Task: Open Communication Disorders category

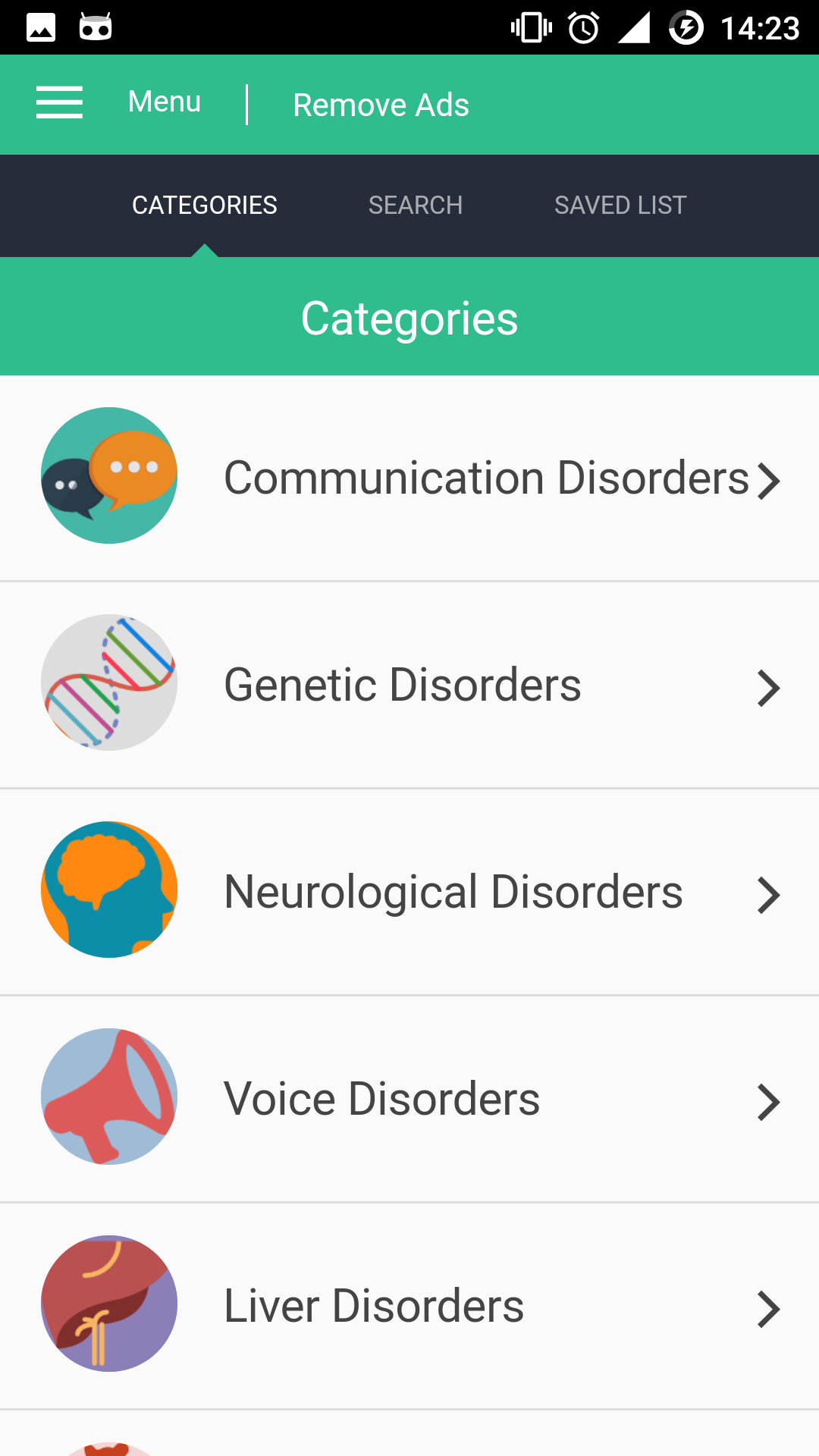Action: click(x=485, y=478)
